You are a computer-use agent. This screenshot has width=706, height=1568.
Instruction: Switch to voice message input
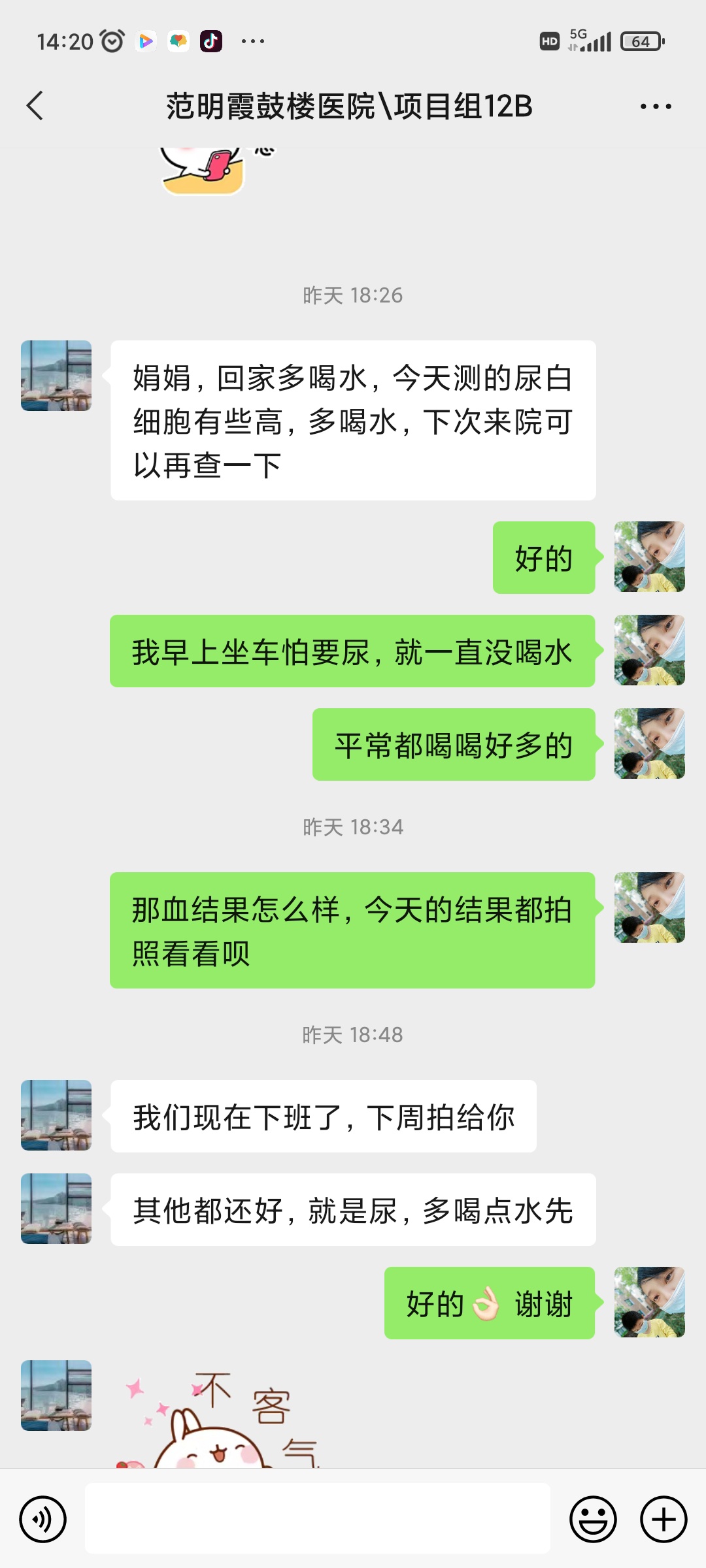(x=43, y=1519)
